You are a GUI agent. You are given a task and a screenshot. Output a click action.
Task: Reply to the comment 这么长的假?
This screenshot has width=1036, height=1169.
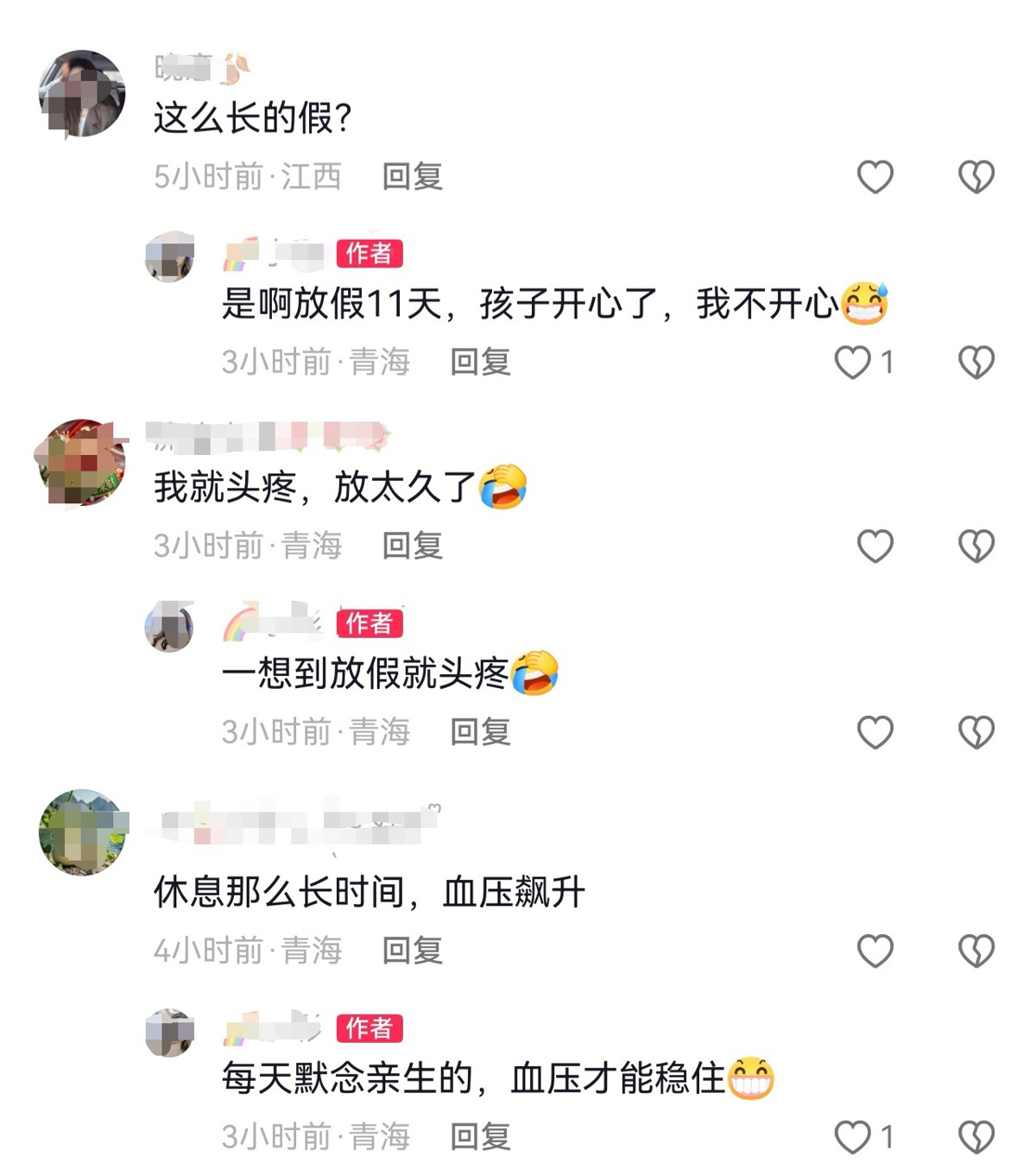(x=413, y=177)
